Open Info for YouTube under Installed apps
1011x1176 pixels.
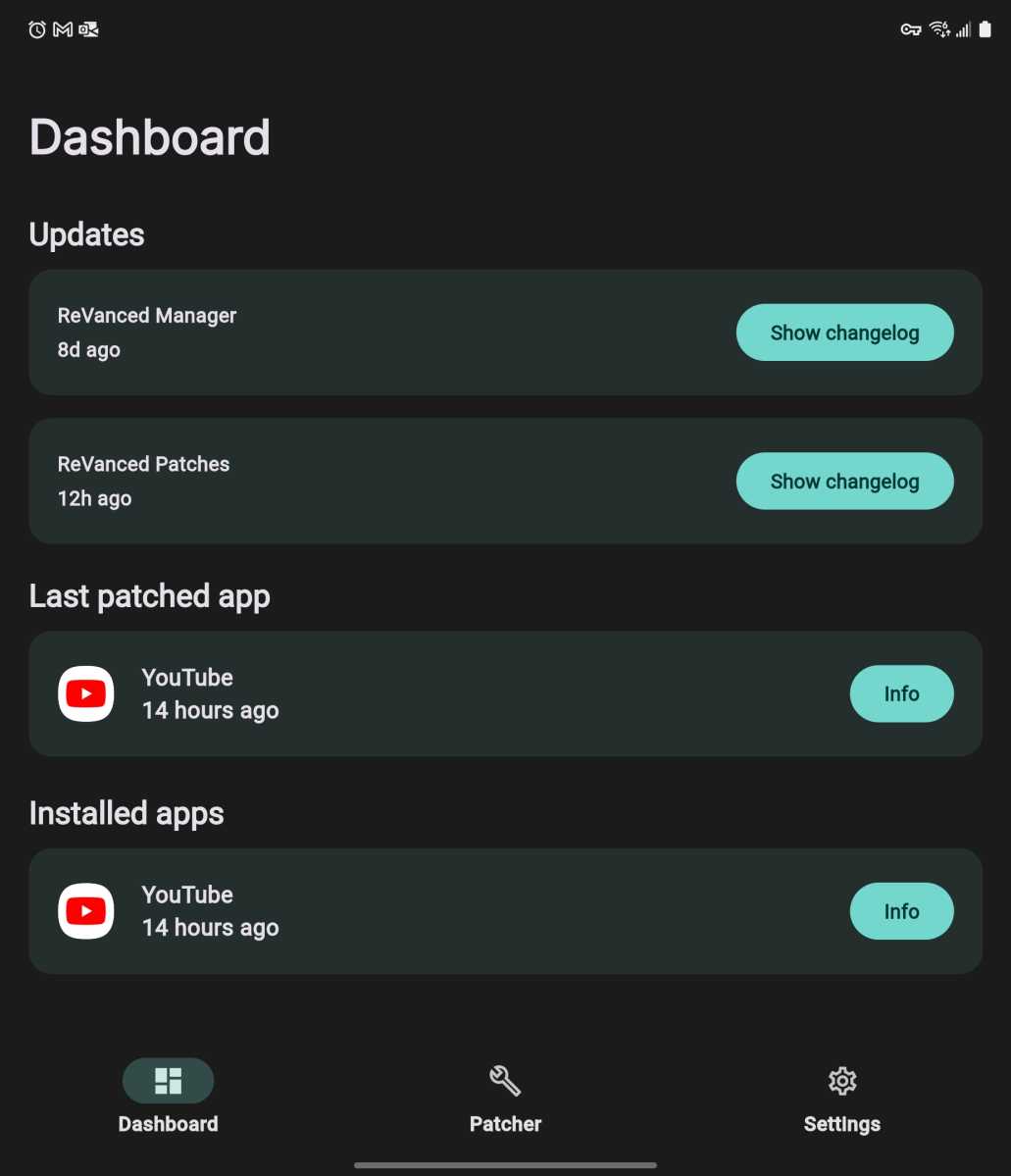[901, 912]
